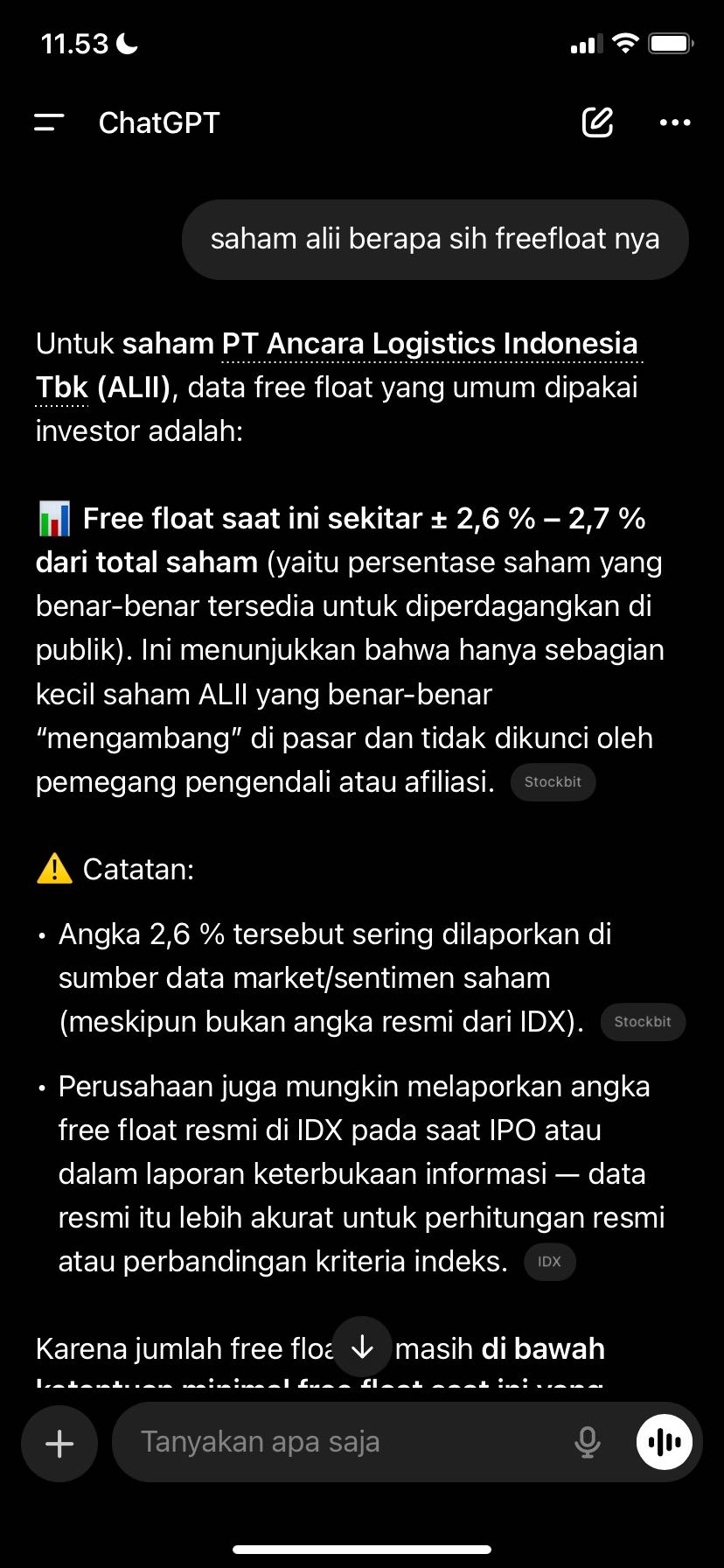Open the Stockbit source chip after afiliasi
The height and width of the screenshot is (1568, 724).
553,782
